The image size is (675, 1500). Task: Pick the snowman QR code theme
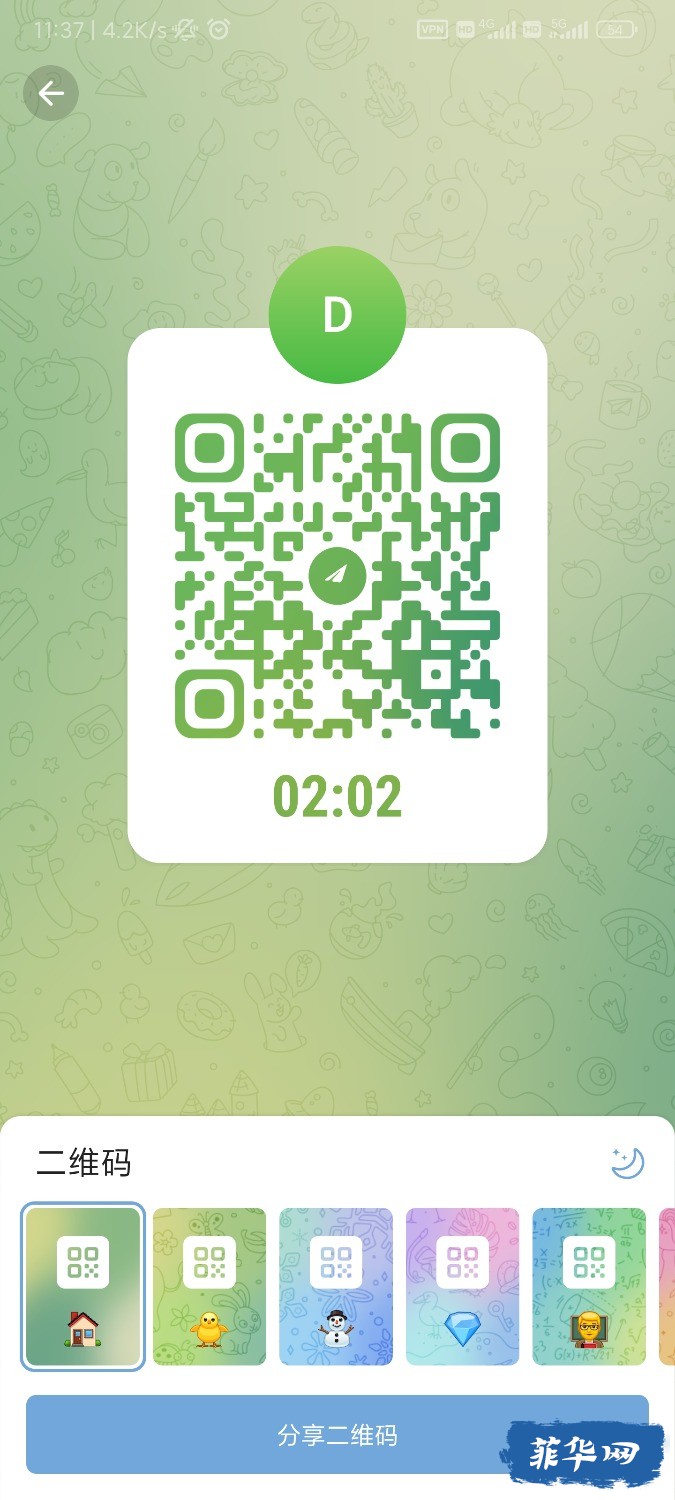(336, 1286)
